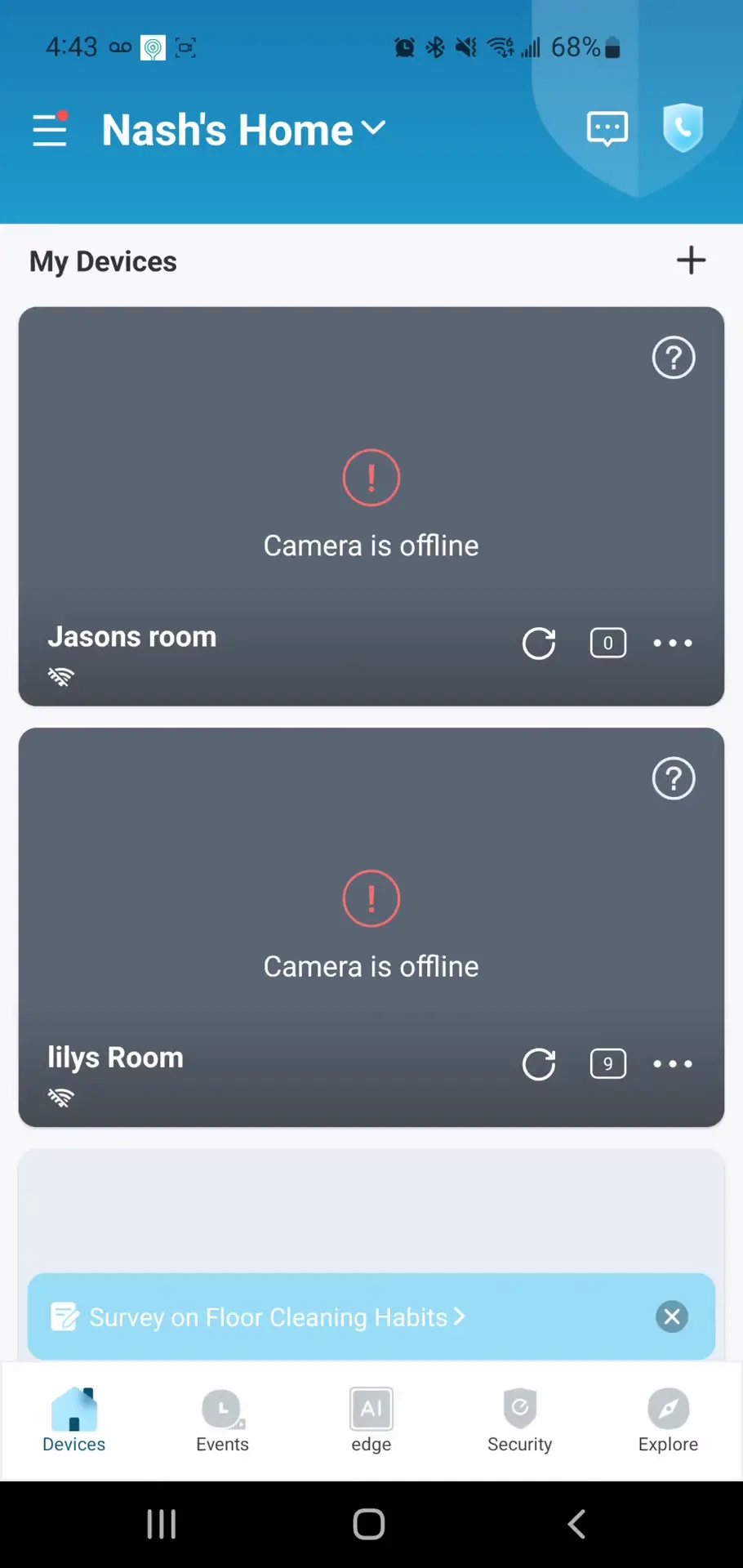743x1568 pixels.
Task: Open the navigation menu with notification dot
Action: pos(50,128)
